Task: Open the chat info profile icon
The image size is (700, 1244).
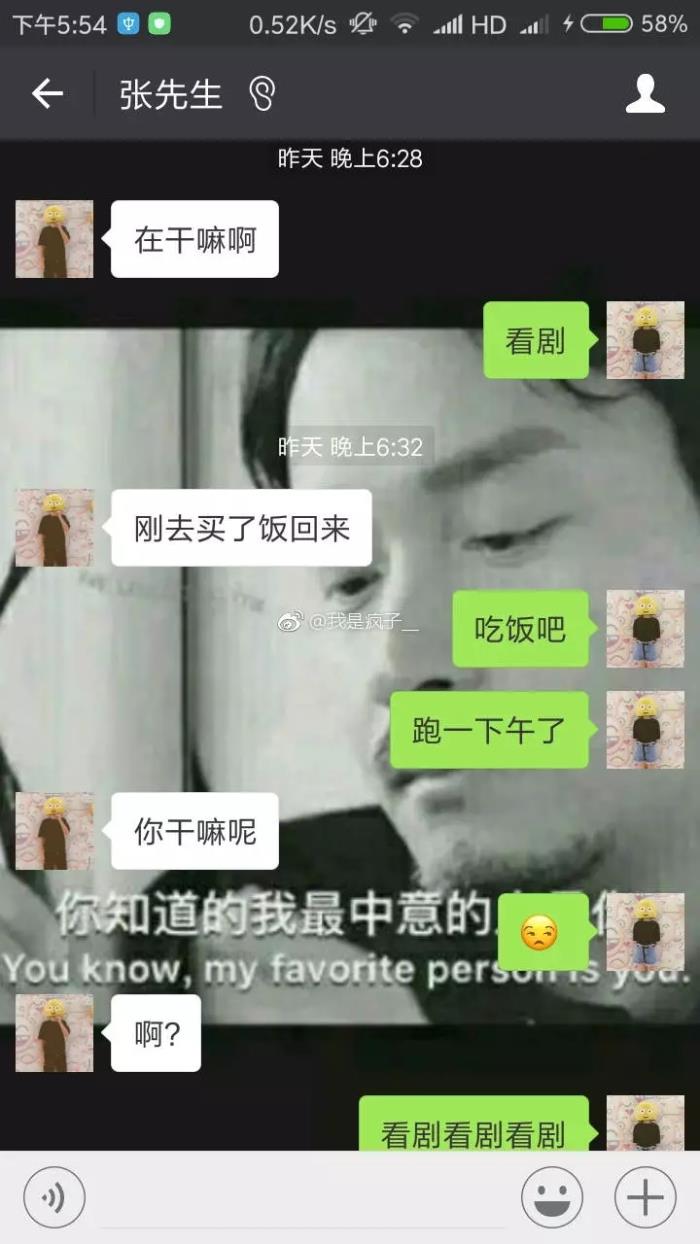Action: click(x=645, y=94)
